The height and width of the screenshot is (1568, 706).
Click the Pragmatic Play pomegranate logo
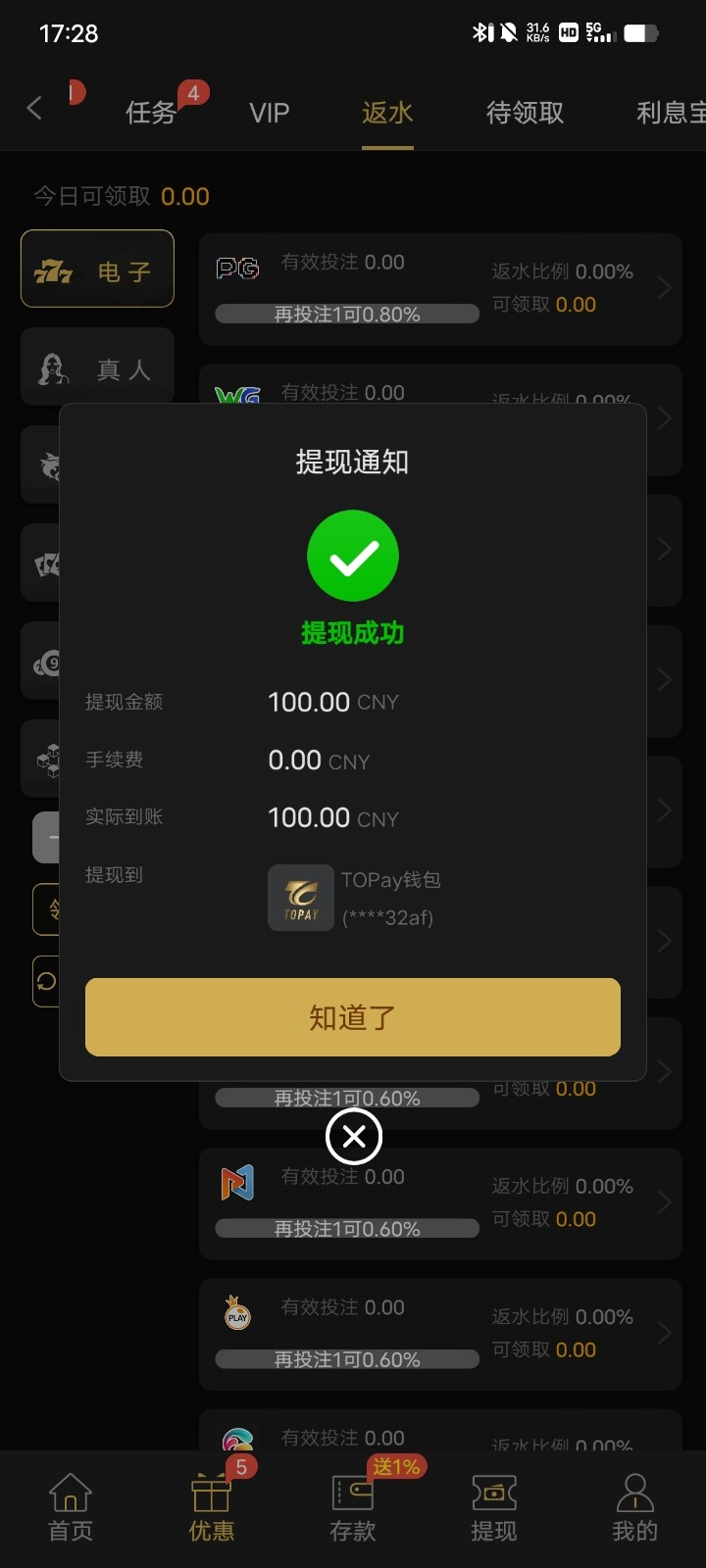click(x=236, y=1313)
